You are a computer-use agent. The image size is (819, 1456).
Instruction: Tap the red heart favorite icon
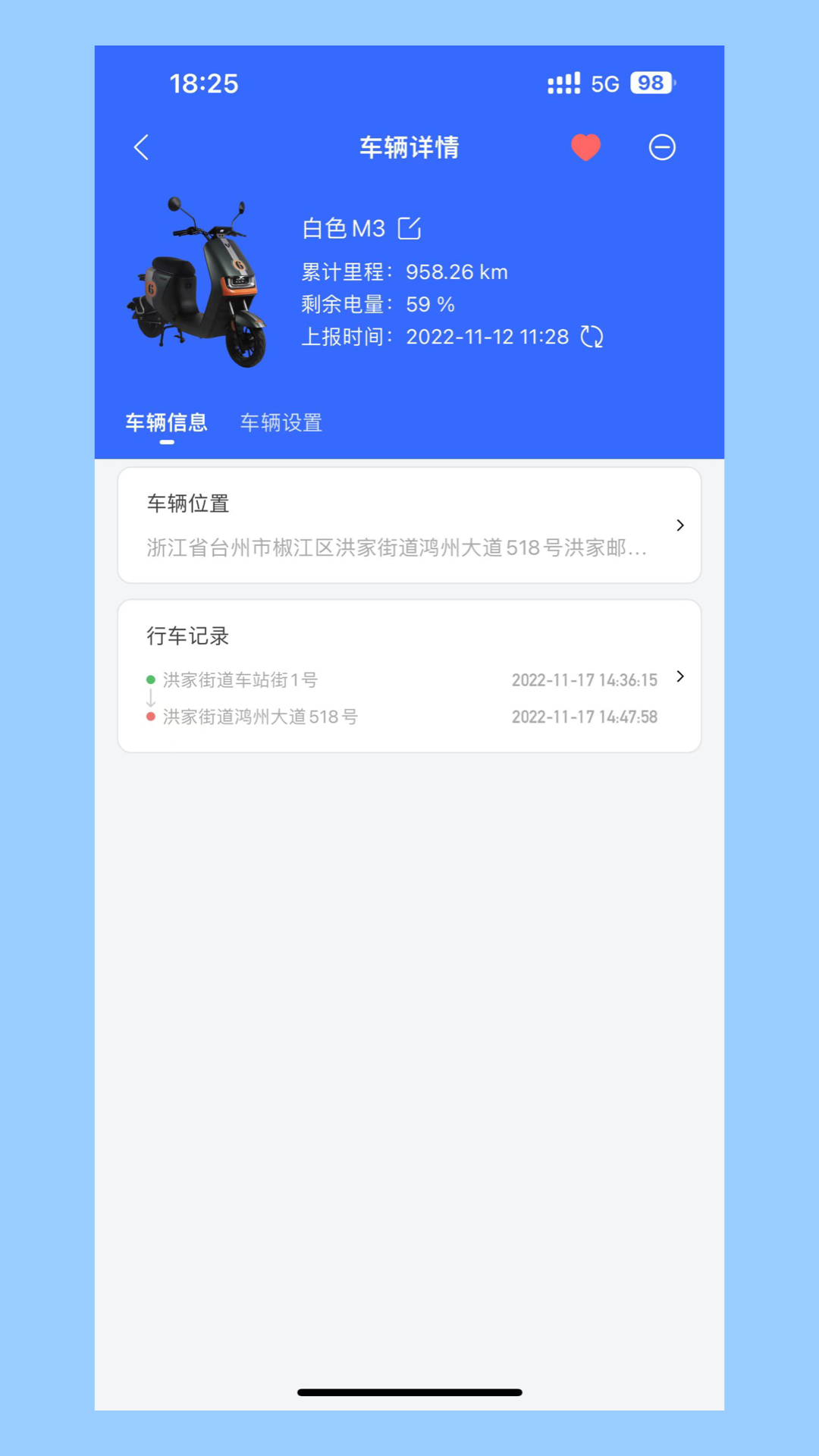[585, 147]
